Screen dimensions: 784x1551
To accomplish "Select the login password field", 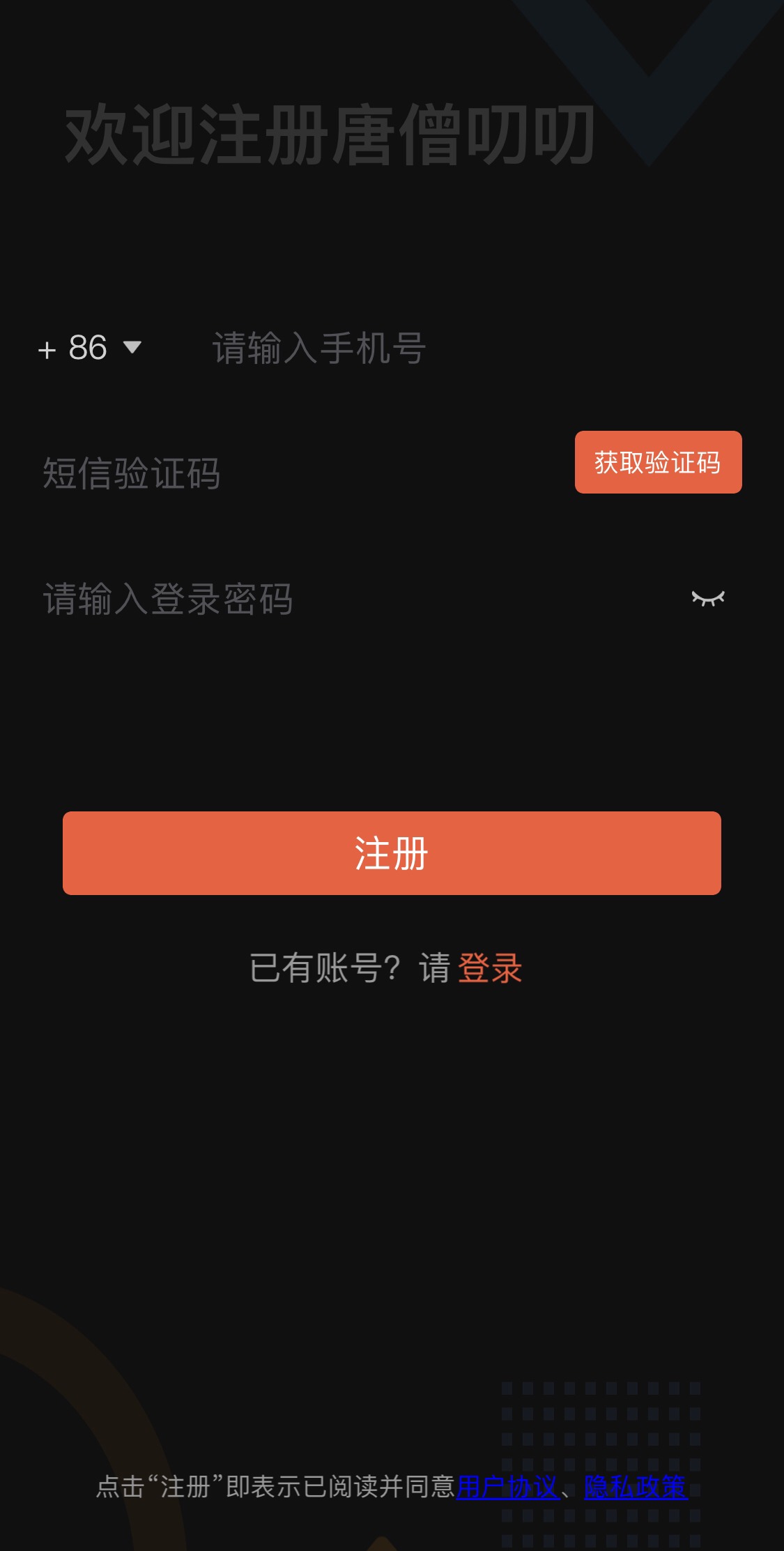I will point(314,598).
